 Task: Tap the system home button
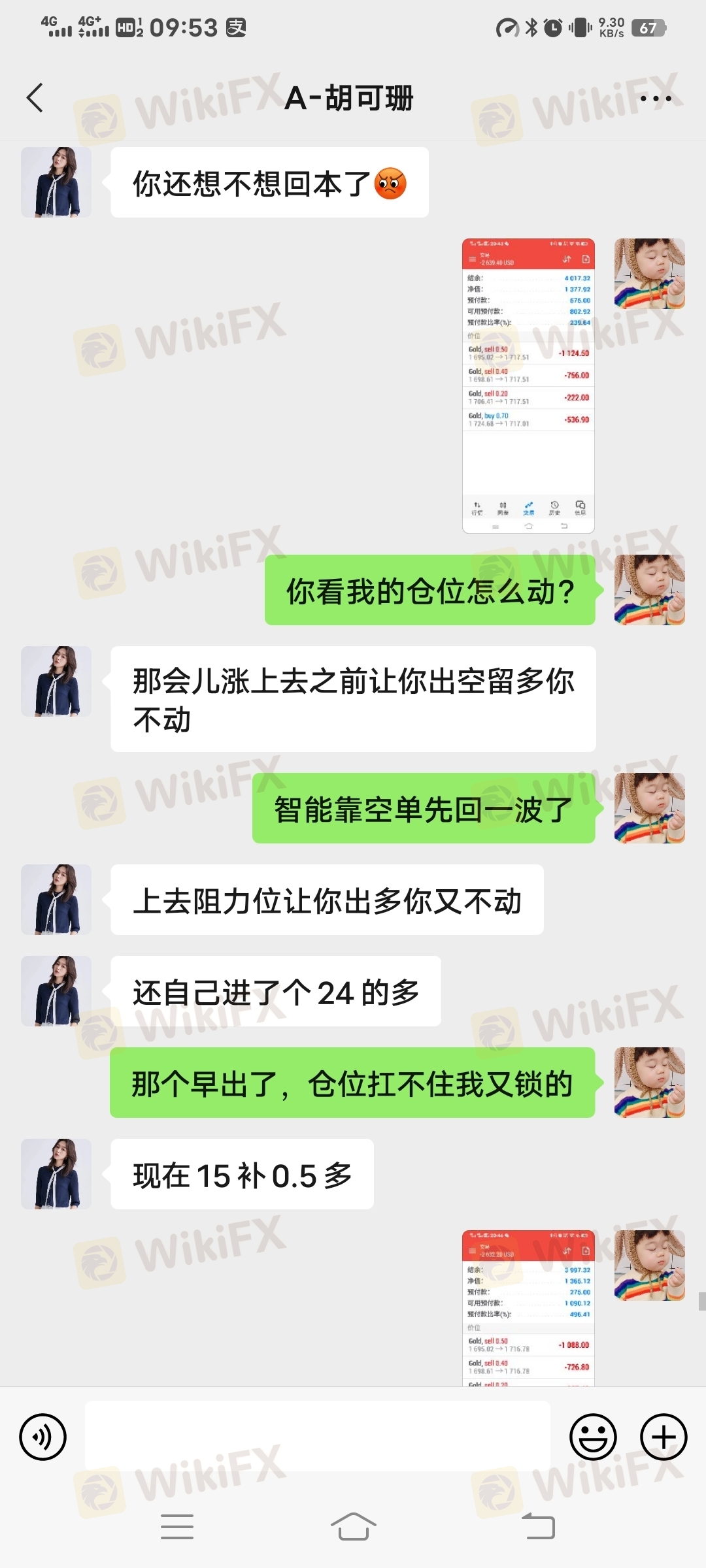coord(353,1527)
